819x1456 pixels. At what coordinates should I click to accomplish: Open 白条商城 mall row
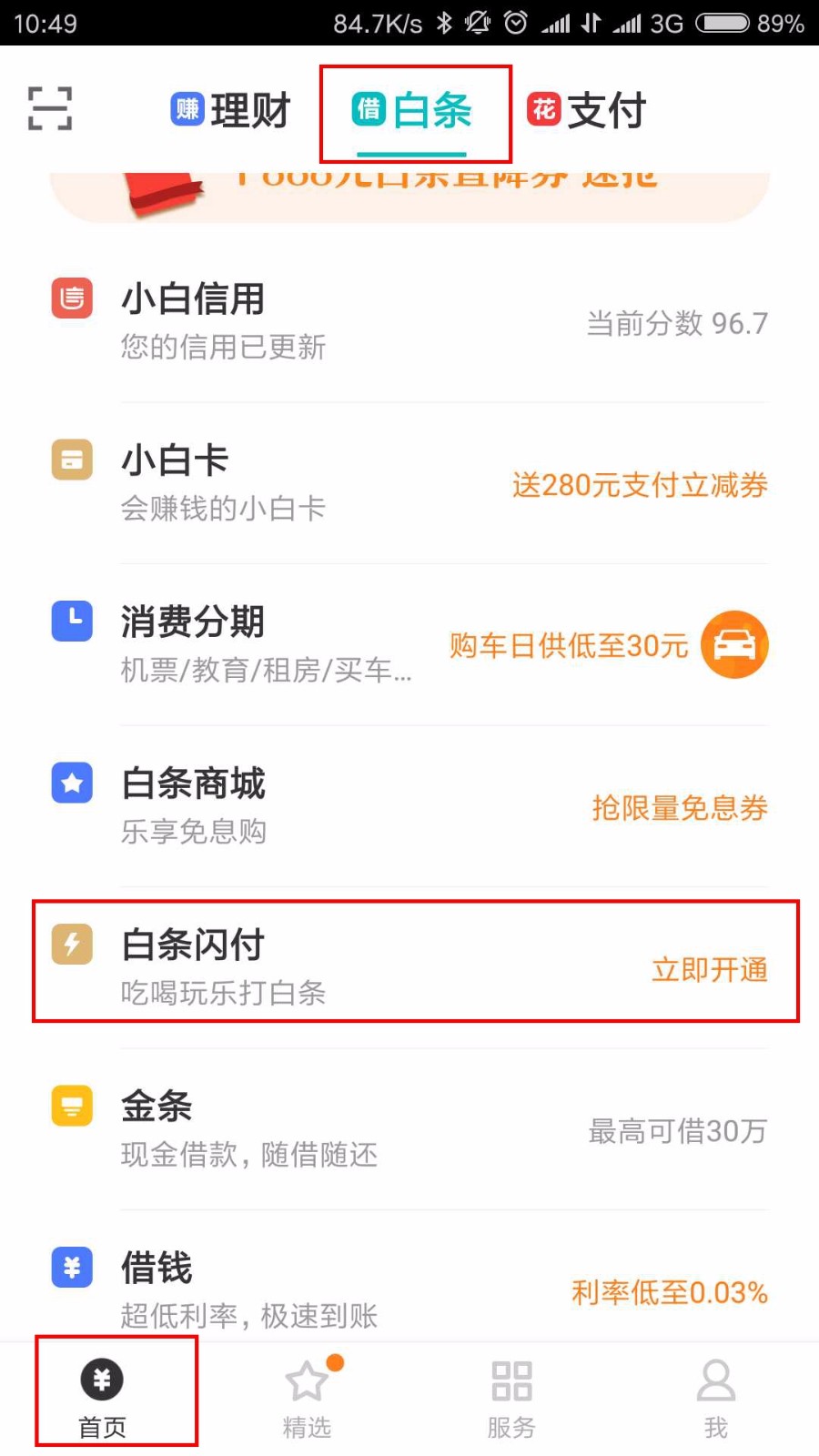[x=409, y=806]
